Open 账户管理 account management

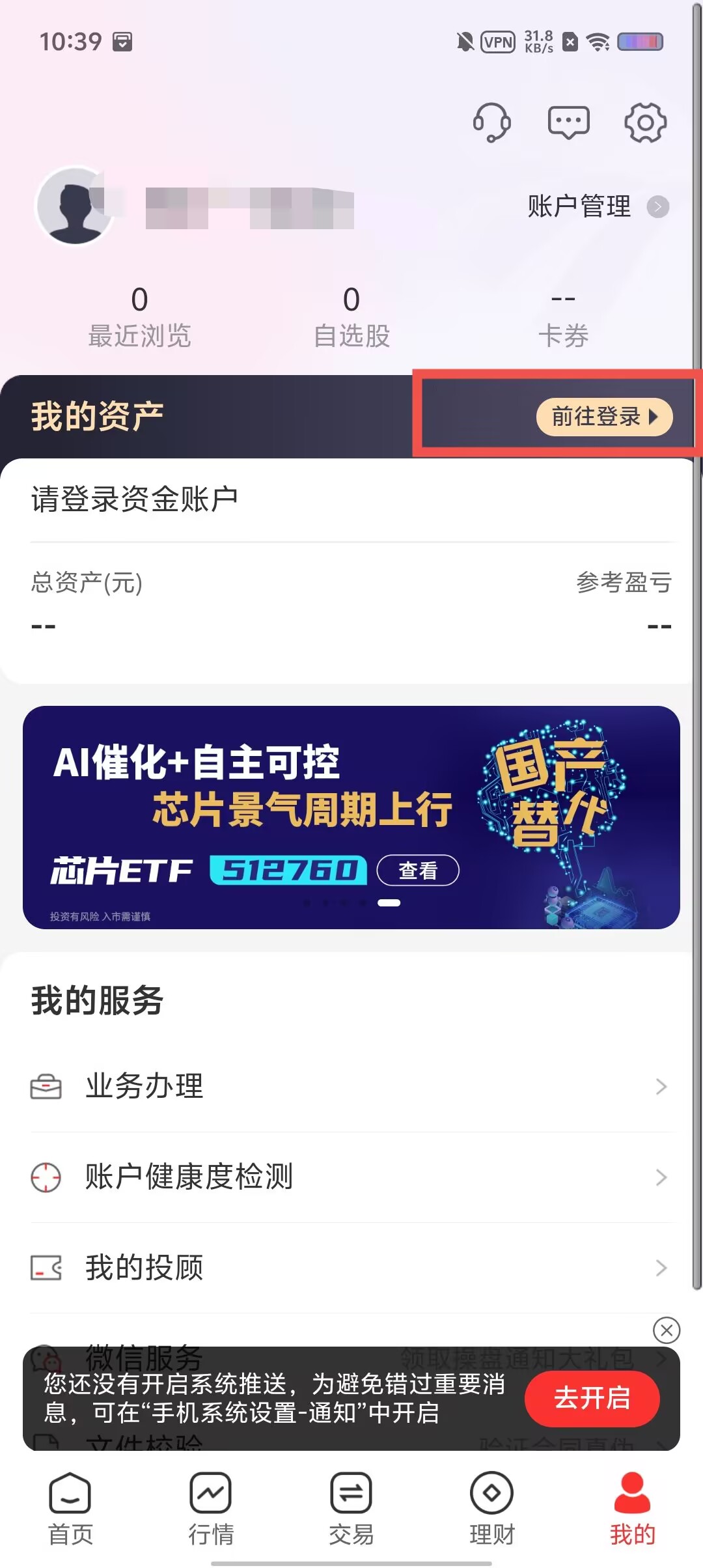[x=597, y=207]
